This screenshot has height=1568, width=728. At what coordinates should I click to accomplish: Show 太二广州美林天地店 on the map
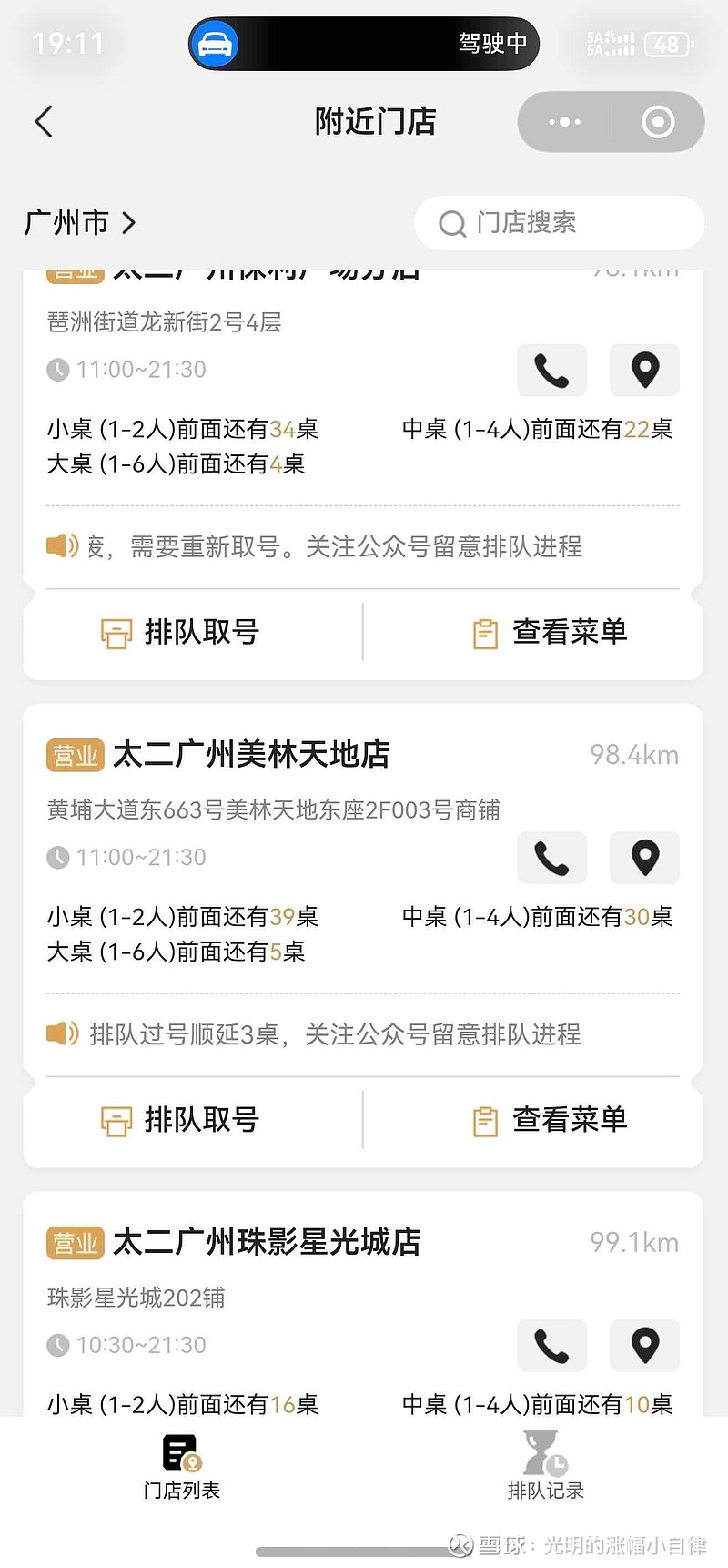[644, 858]
